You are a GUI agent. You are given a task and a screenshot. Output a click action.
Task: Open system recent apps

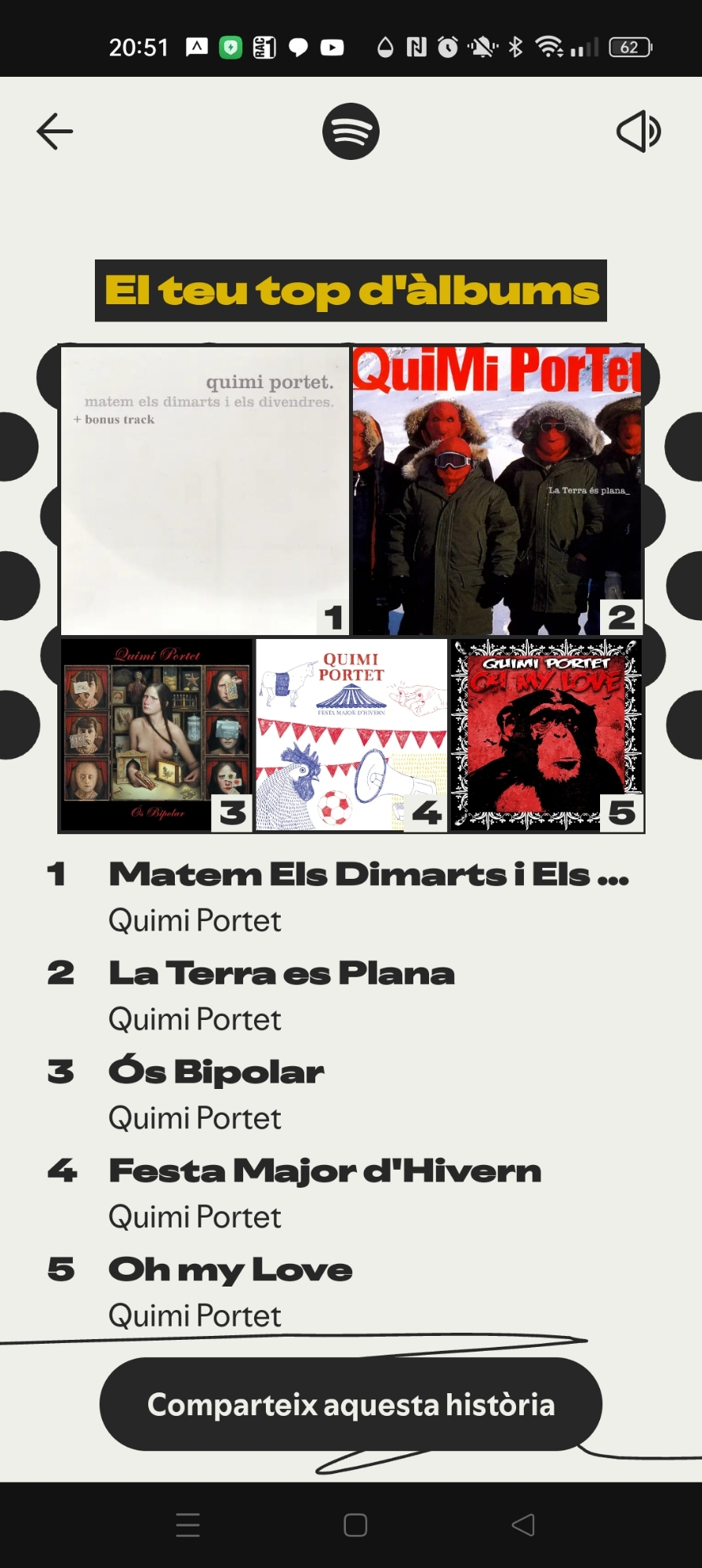point(188,1525)
